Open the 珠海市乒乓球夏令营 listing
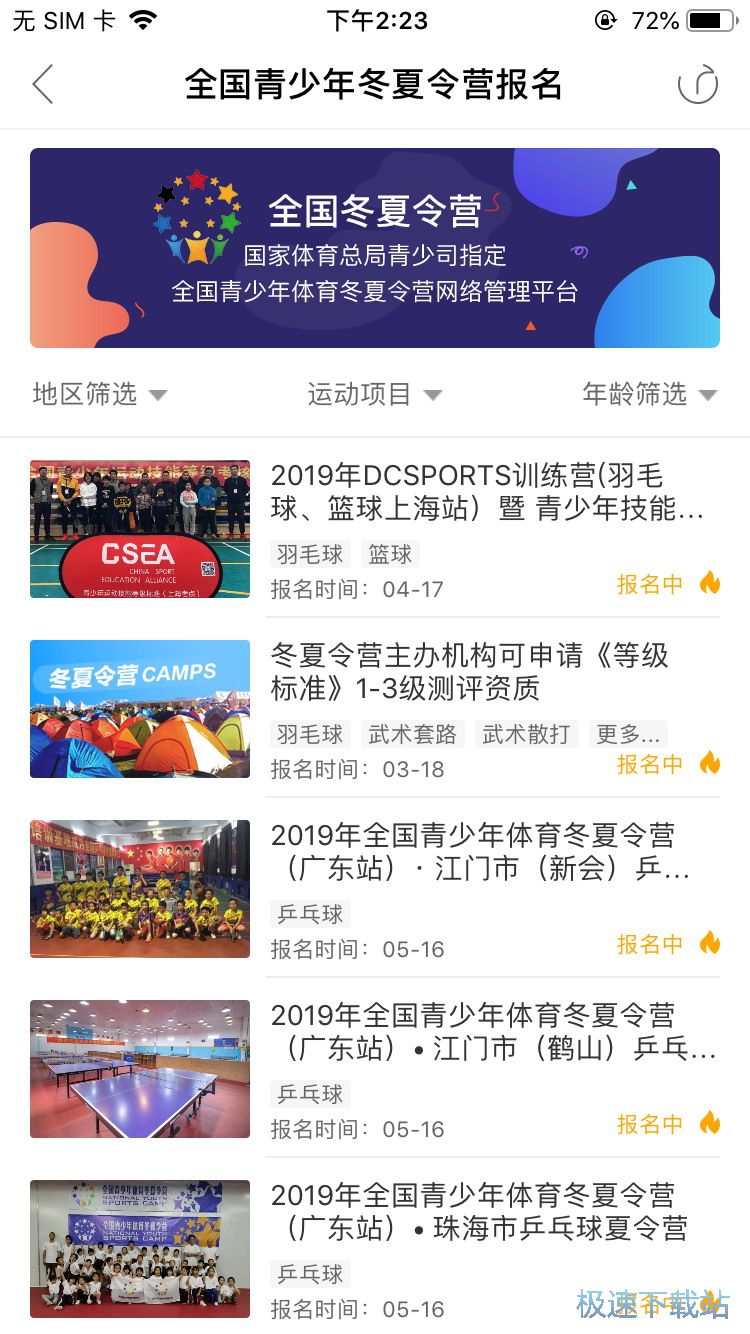The image size is (750, 1334). point(479,1212)
